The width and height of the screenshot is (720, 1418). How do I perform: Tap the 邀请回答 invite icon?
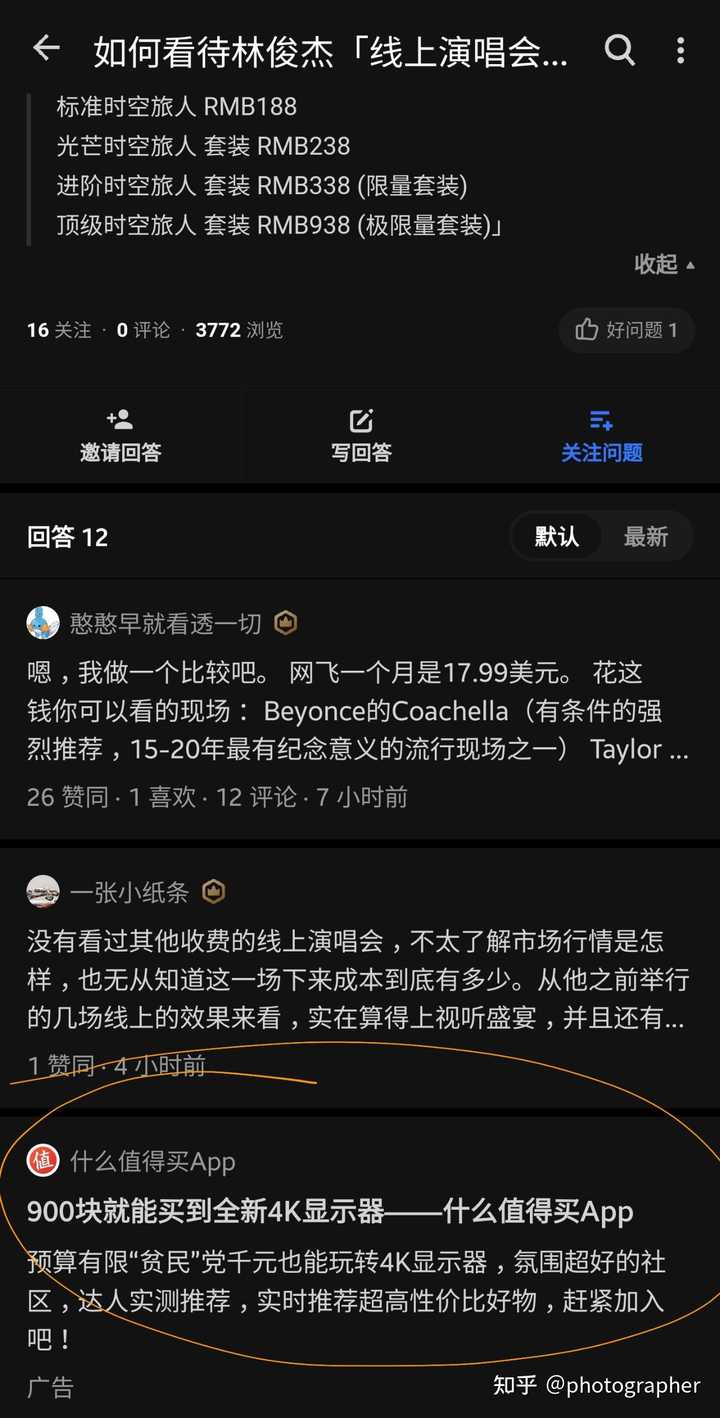120,419
